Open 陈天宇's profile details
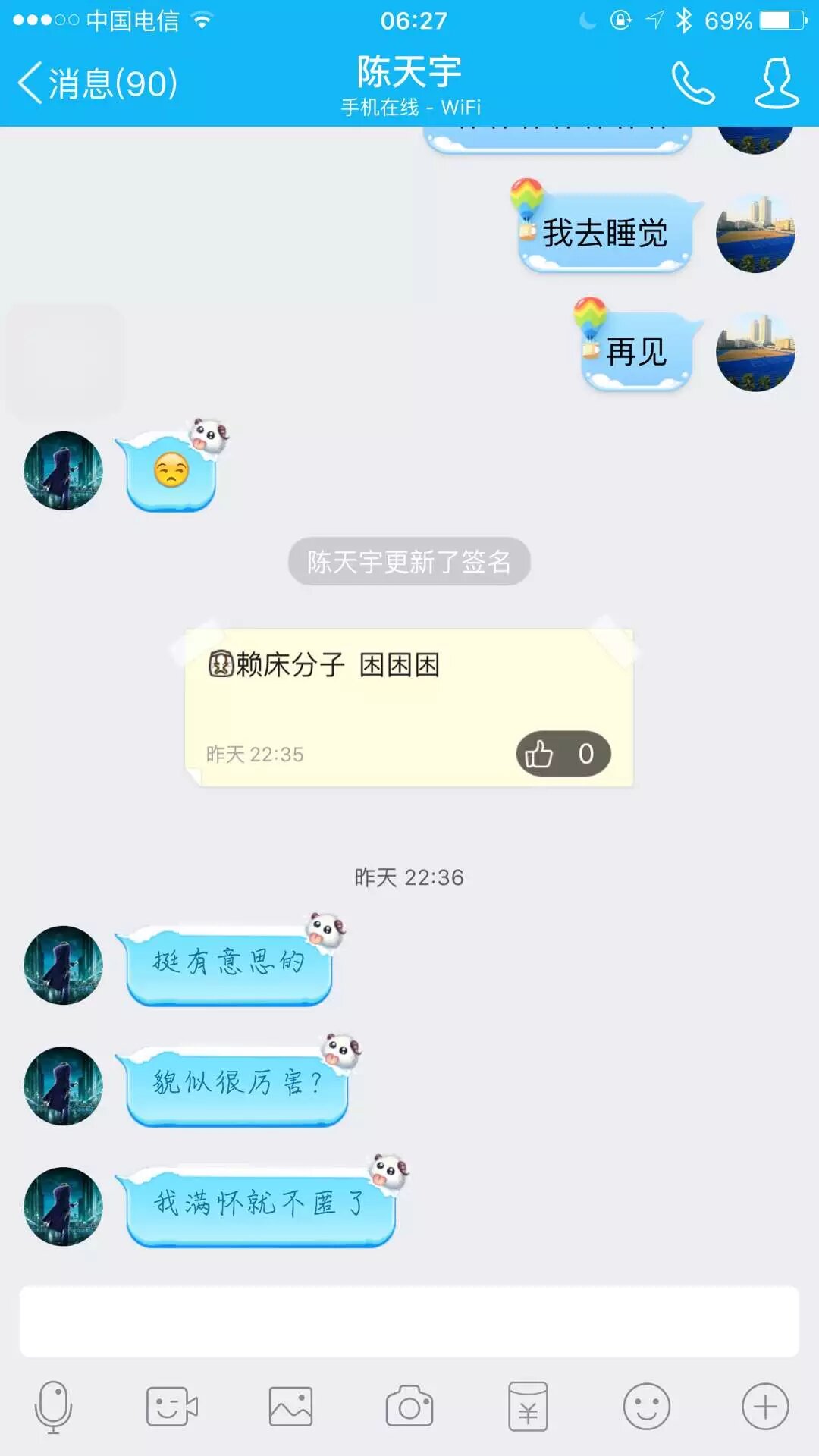Screen dimensions: 819x1456 pos(776,83)
